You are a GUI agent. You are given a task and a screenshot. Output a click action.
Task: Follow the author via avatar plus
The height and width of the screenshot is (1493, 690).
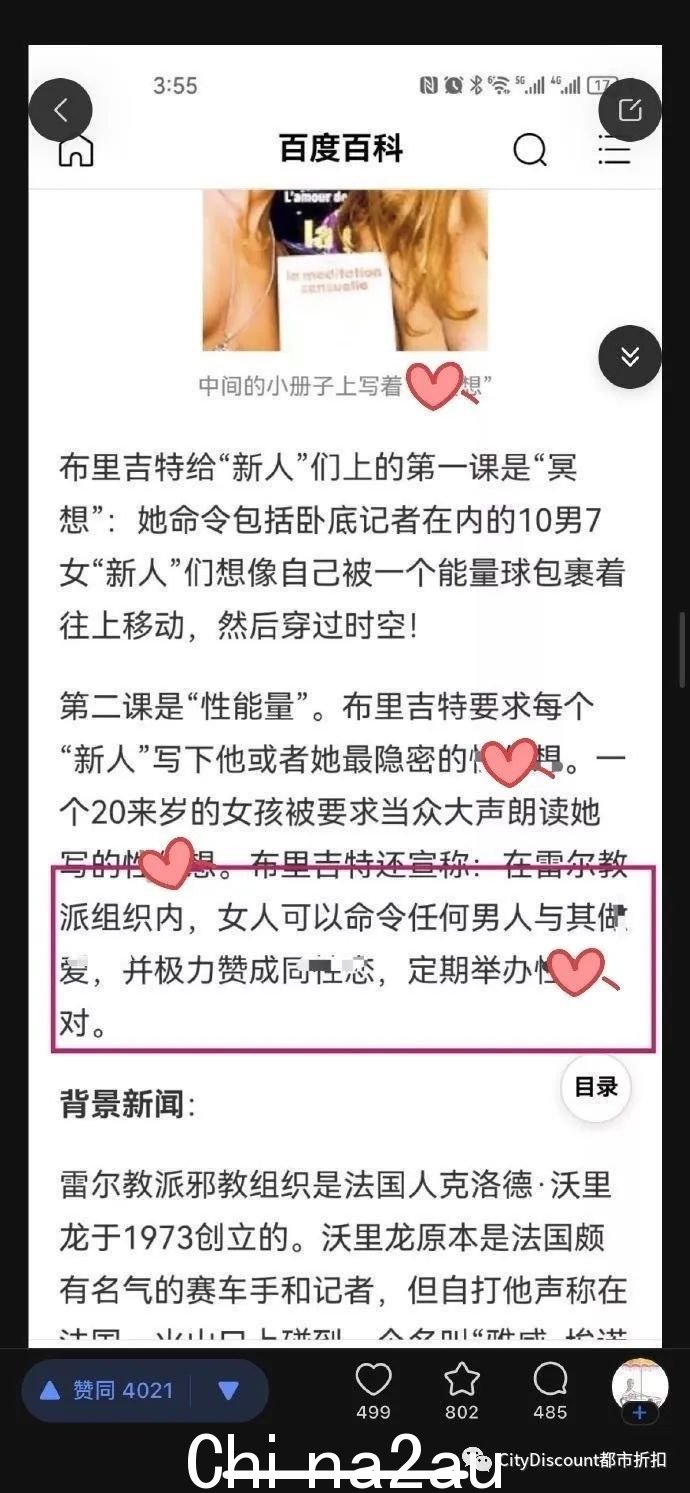(640, 1411)
